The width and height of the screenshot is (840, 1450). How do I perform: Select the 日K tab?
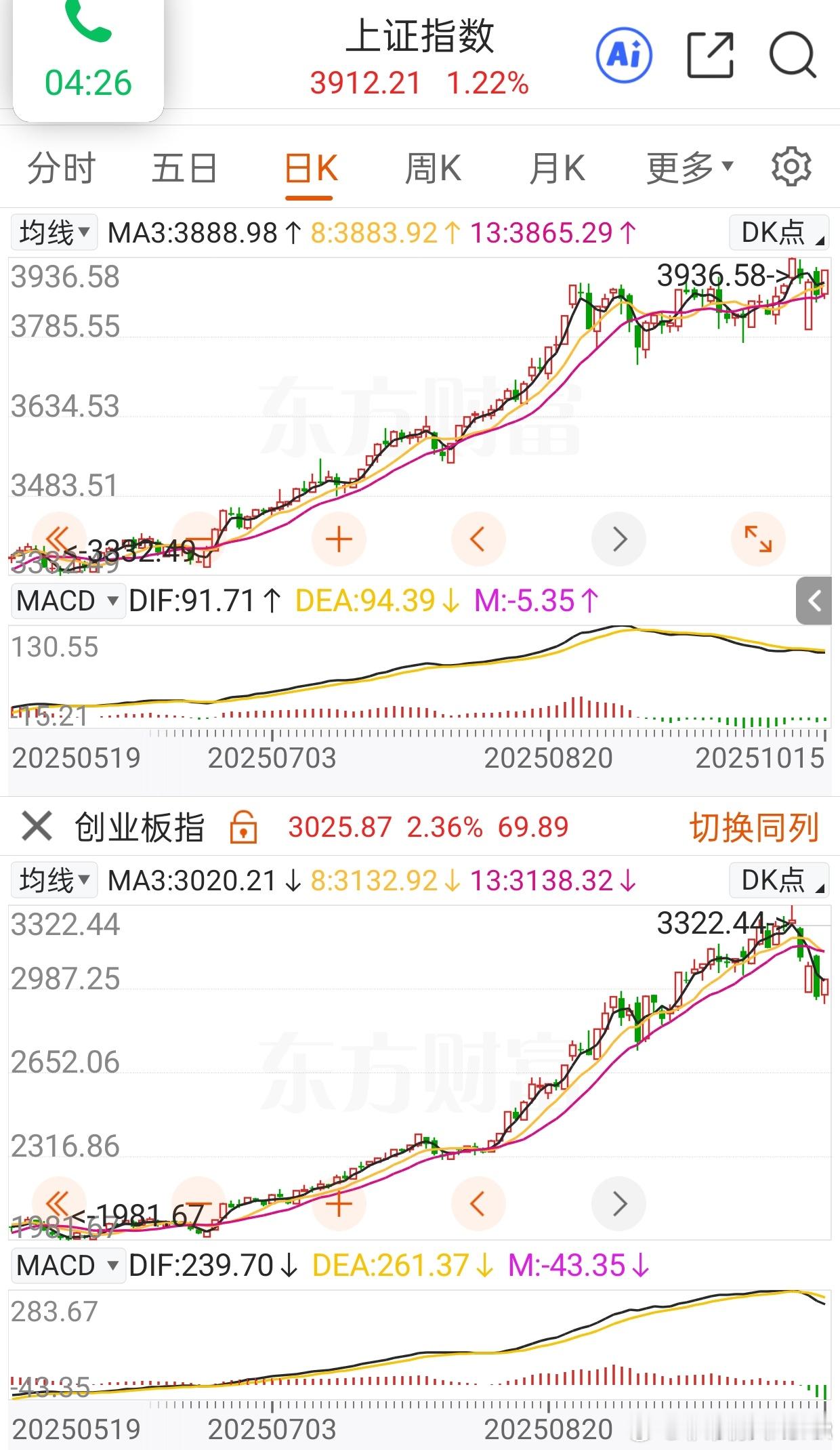tap(311, 168)
